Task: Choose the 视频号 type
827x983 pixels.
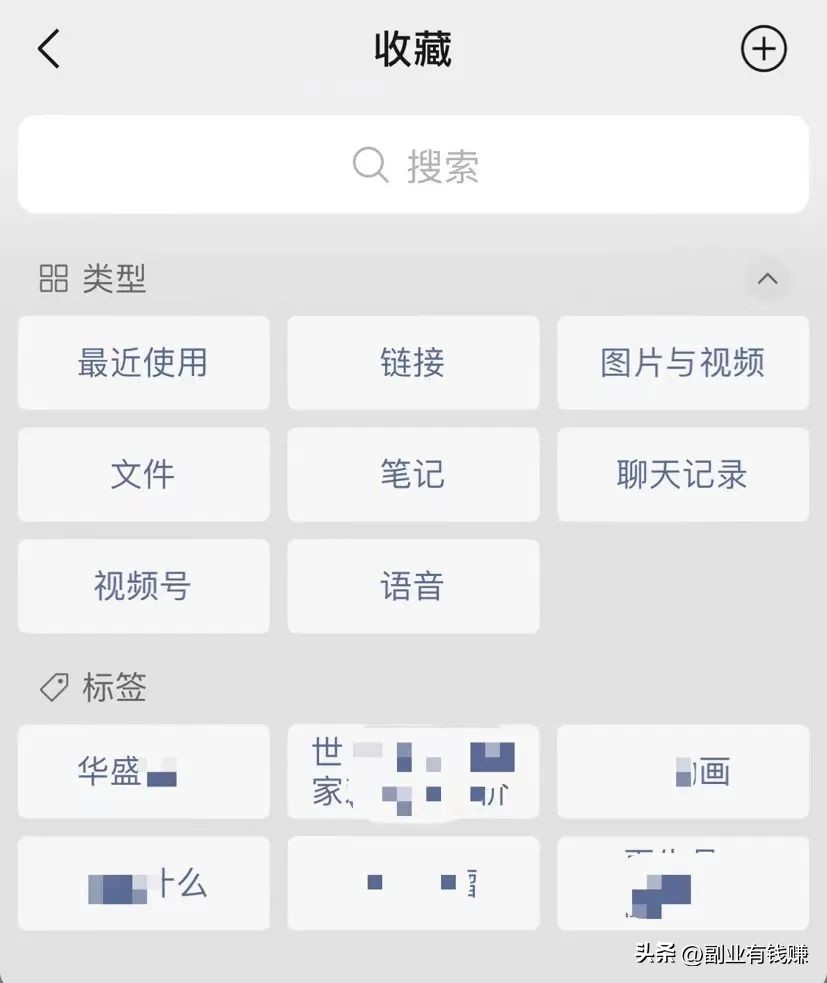Action: pyautogui.click(x=143, y=586)
